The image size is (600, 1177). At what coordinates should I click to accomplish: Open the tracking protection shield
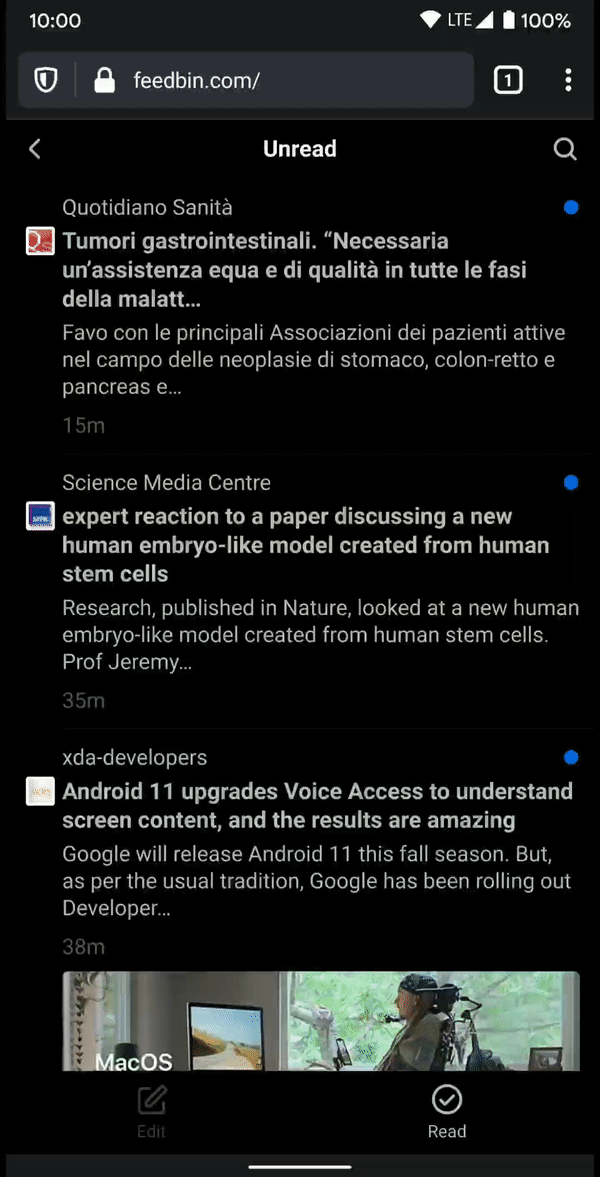(x=46, y=81)
